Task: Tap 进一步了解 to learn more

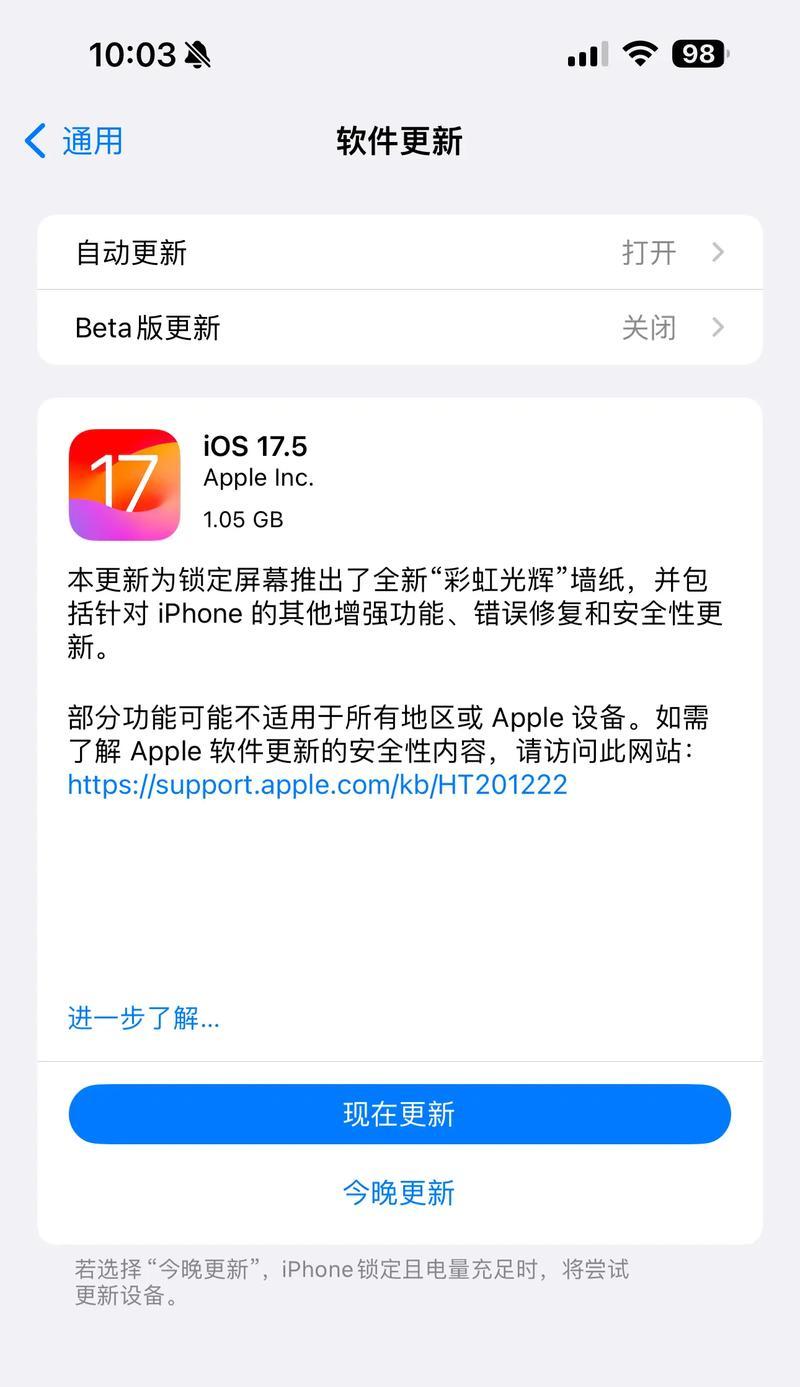Action: pyautogui.click(x=143, y=1018)
